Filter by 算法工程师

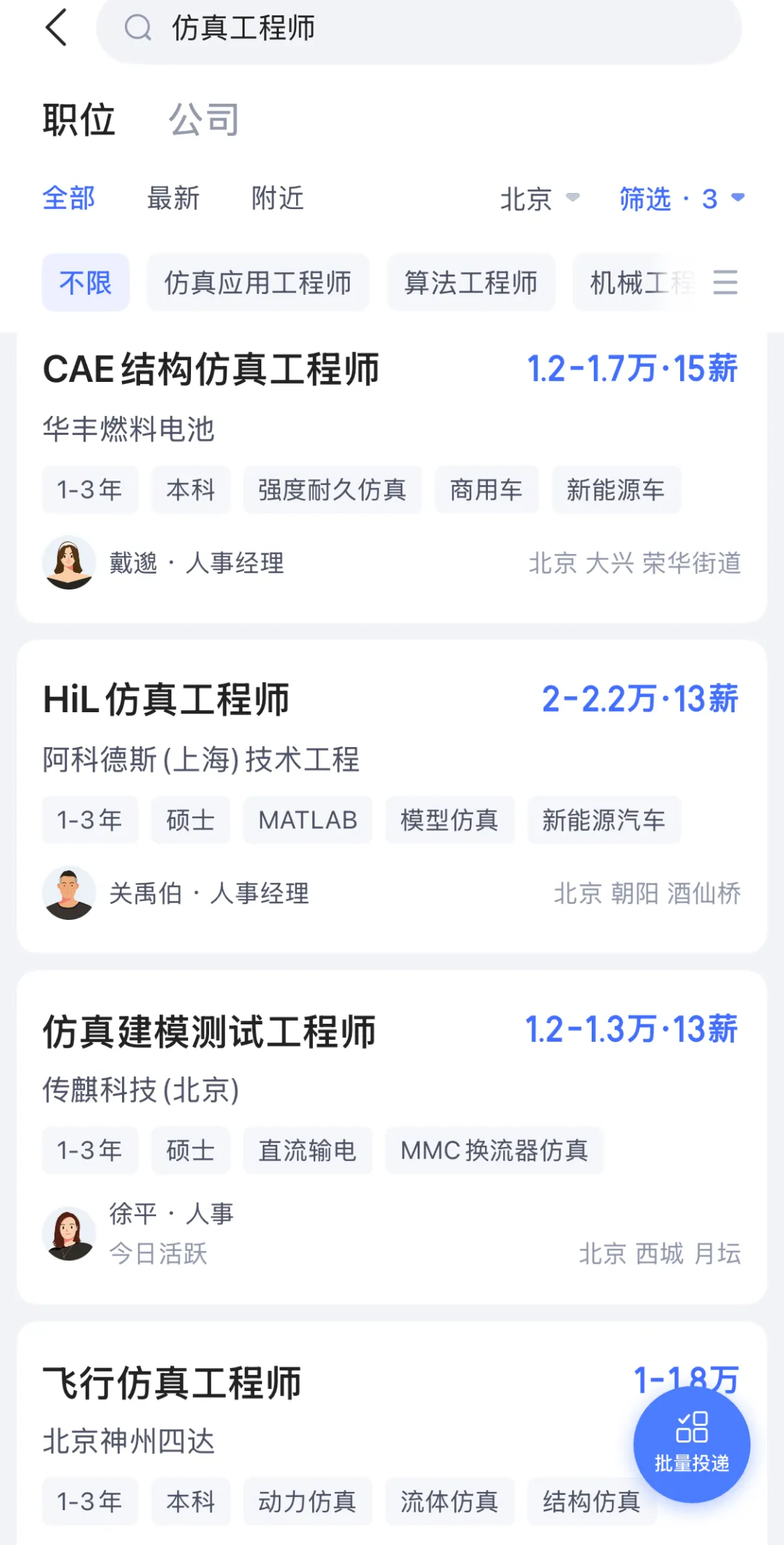click(x=470, y=282)
